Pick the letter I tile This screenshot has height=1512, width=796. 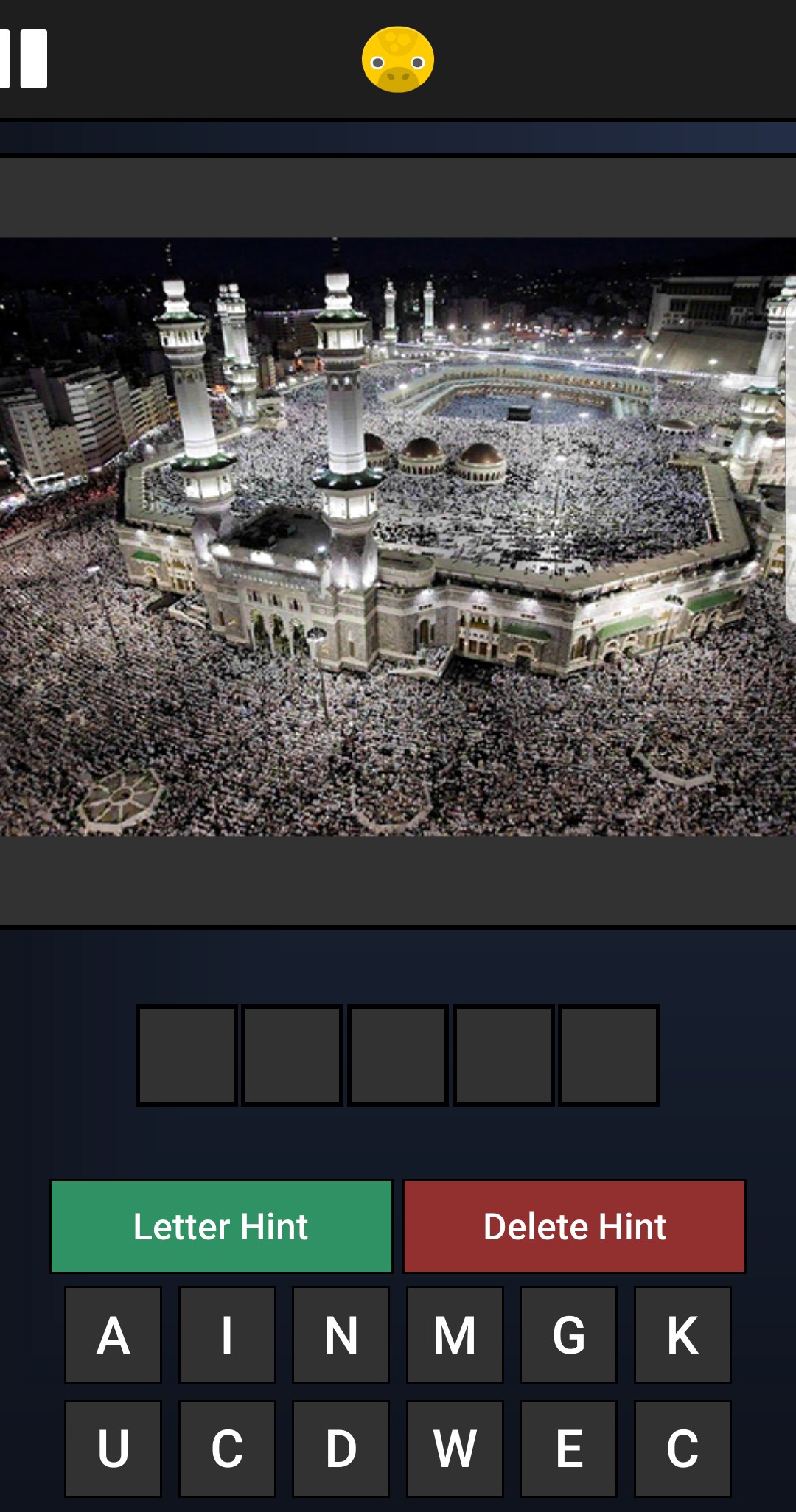click(227, 1335)
